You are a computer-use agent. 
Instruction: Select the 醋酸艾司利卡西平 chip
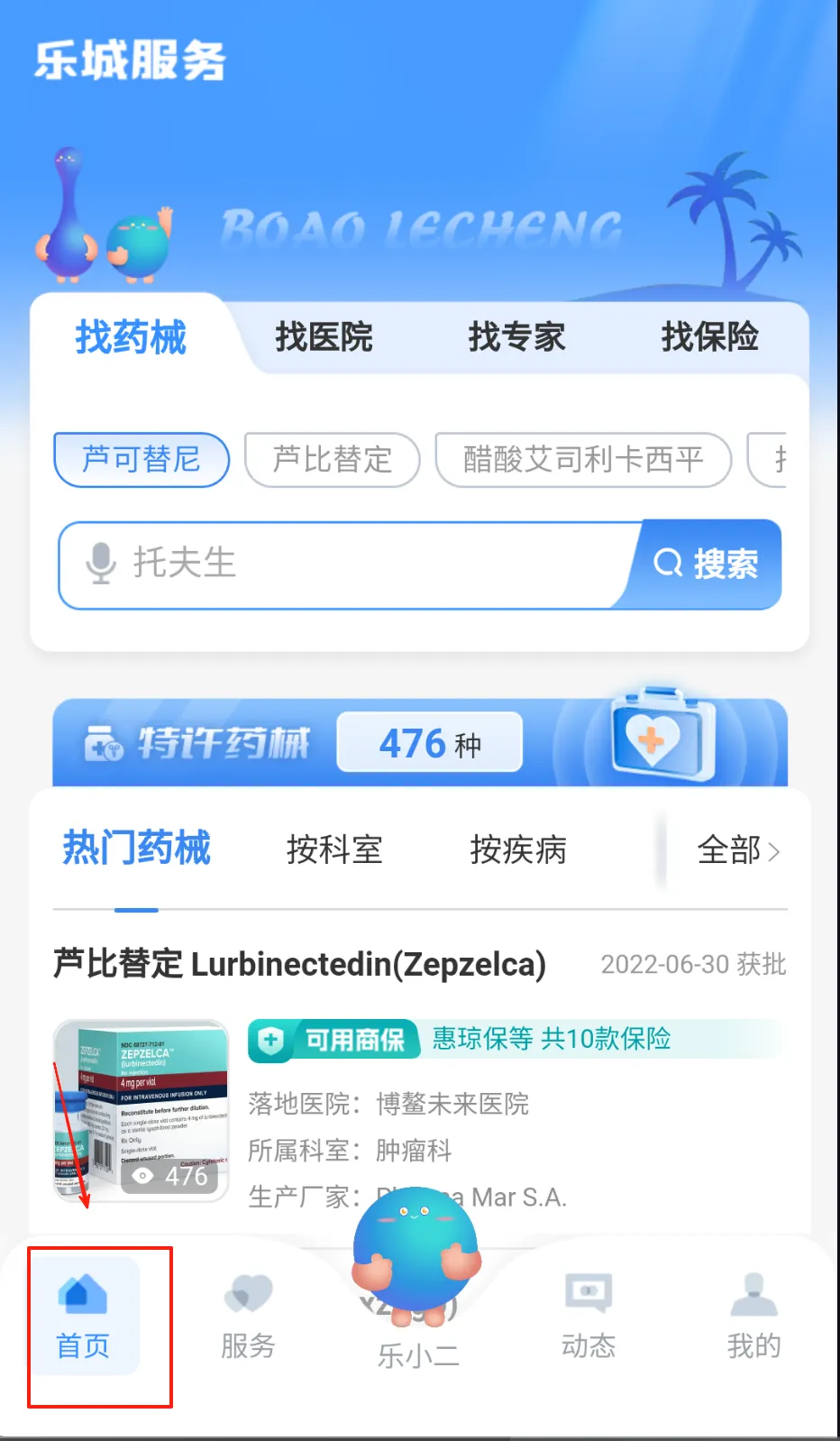pos(582,460)
